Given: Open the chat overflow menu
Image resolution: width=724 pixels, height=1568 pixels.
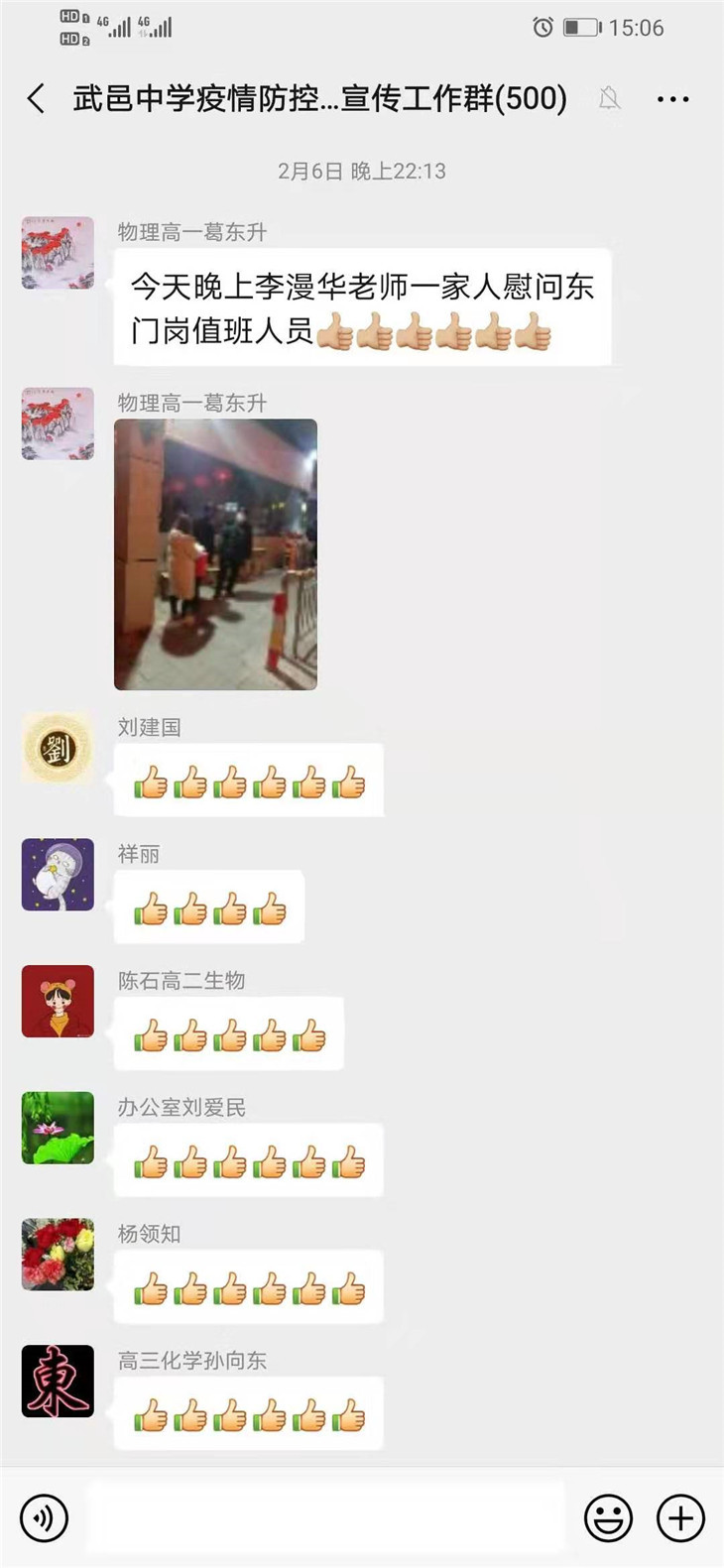Looking at the screenshot, I should 672,99.
